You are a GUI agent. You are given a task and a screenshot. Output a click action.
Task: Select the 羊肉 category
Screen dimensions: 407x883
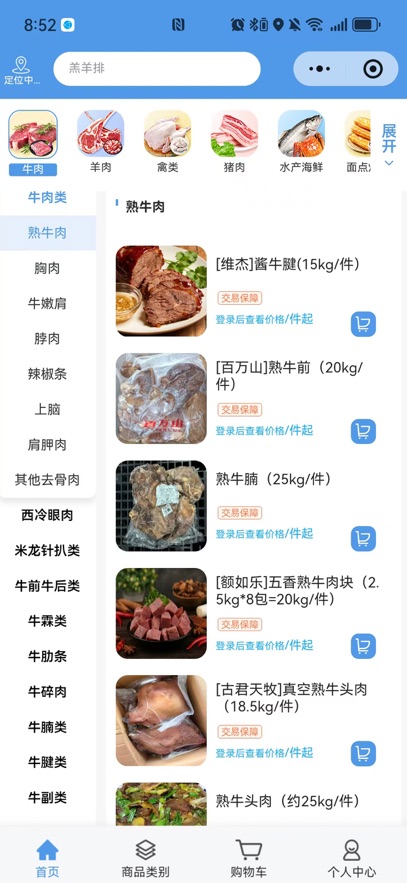coord(100,141)
